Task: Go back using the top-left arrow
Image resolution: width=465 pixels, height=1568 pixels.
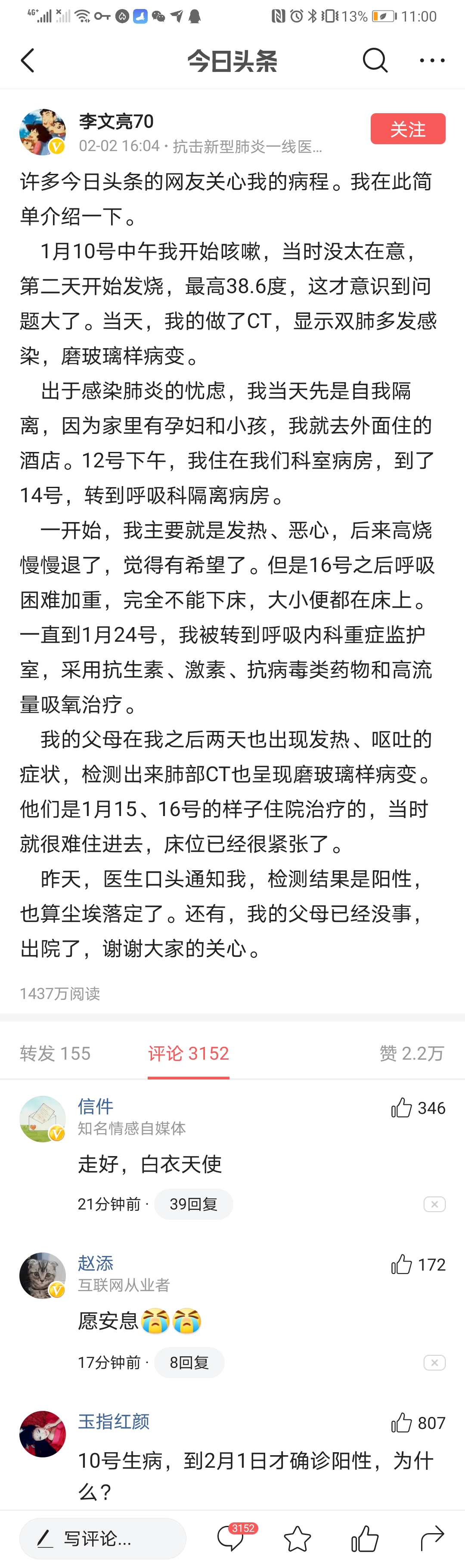Action: tap(28, 61)
